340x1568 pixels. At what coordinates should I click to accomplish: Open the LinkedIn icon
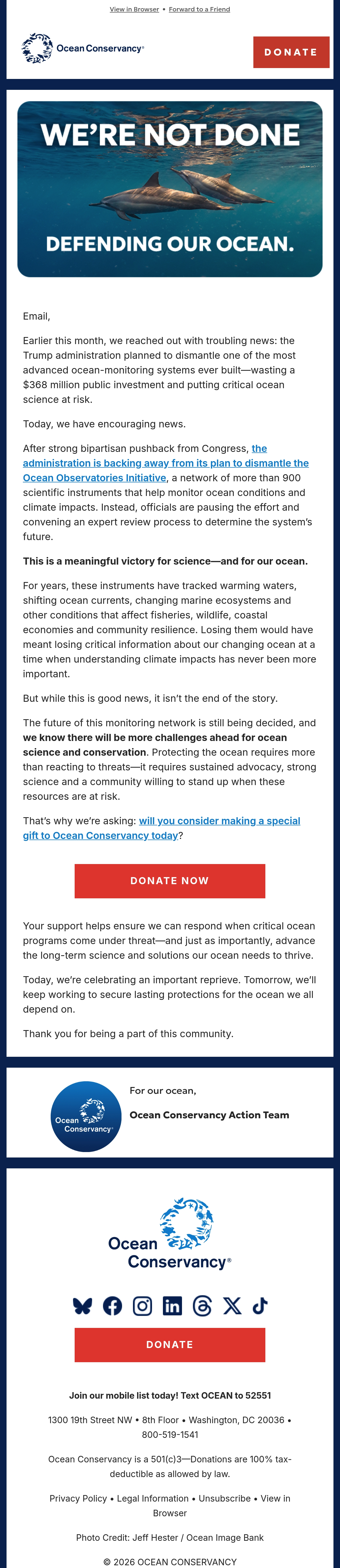[x=172, y=1306]
